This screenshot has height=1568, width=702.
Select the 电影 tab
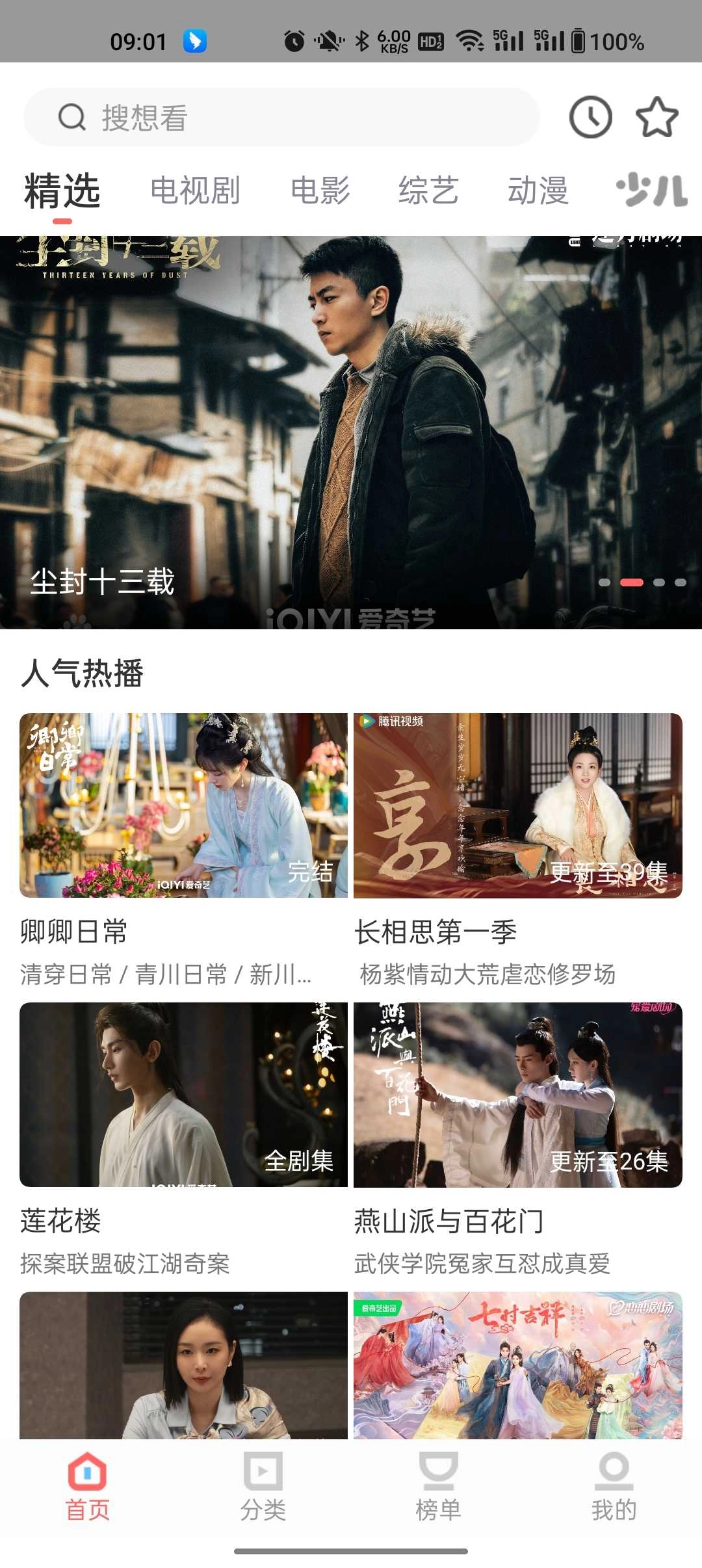click(x=321, y=190)
